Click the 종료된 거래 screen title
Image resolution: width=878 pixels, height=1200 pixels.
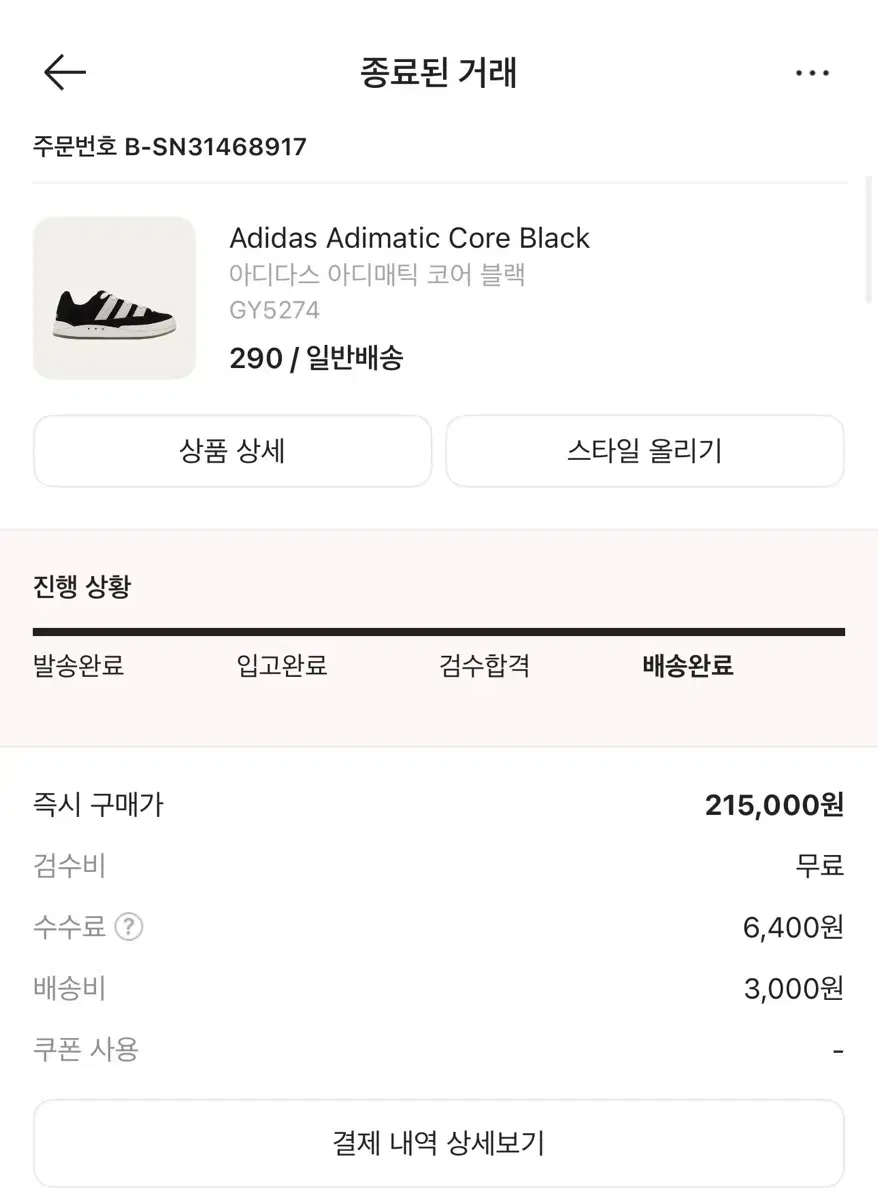point(438,72)
